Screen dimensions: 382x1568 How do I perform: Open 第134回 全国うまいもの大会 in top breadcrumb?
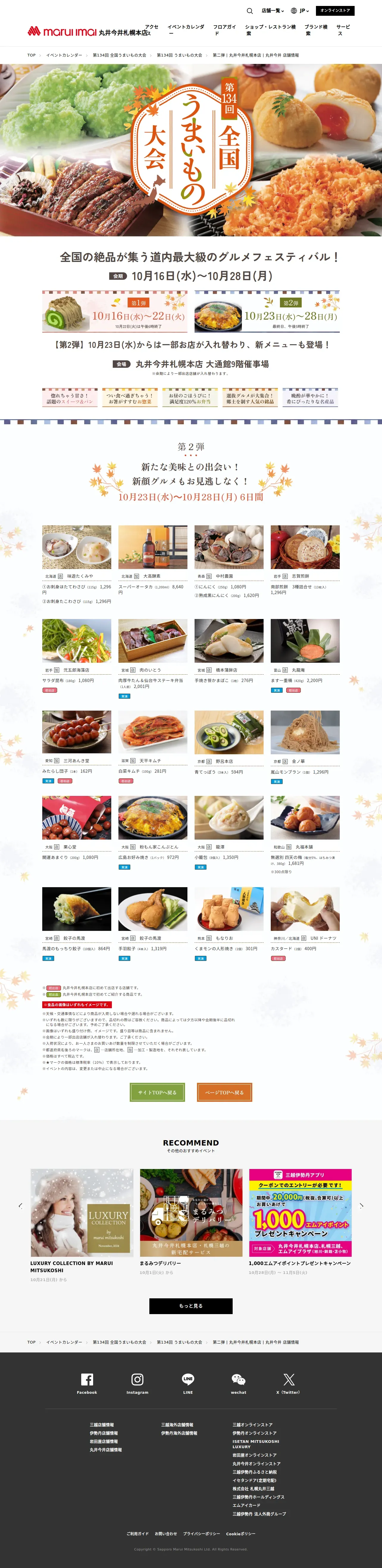click(x=119, y=55)
